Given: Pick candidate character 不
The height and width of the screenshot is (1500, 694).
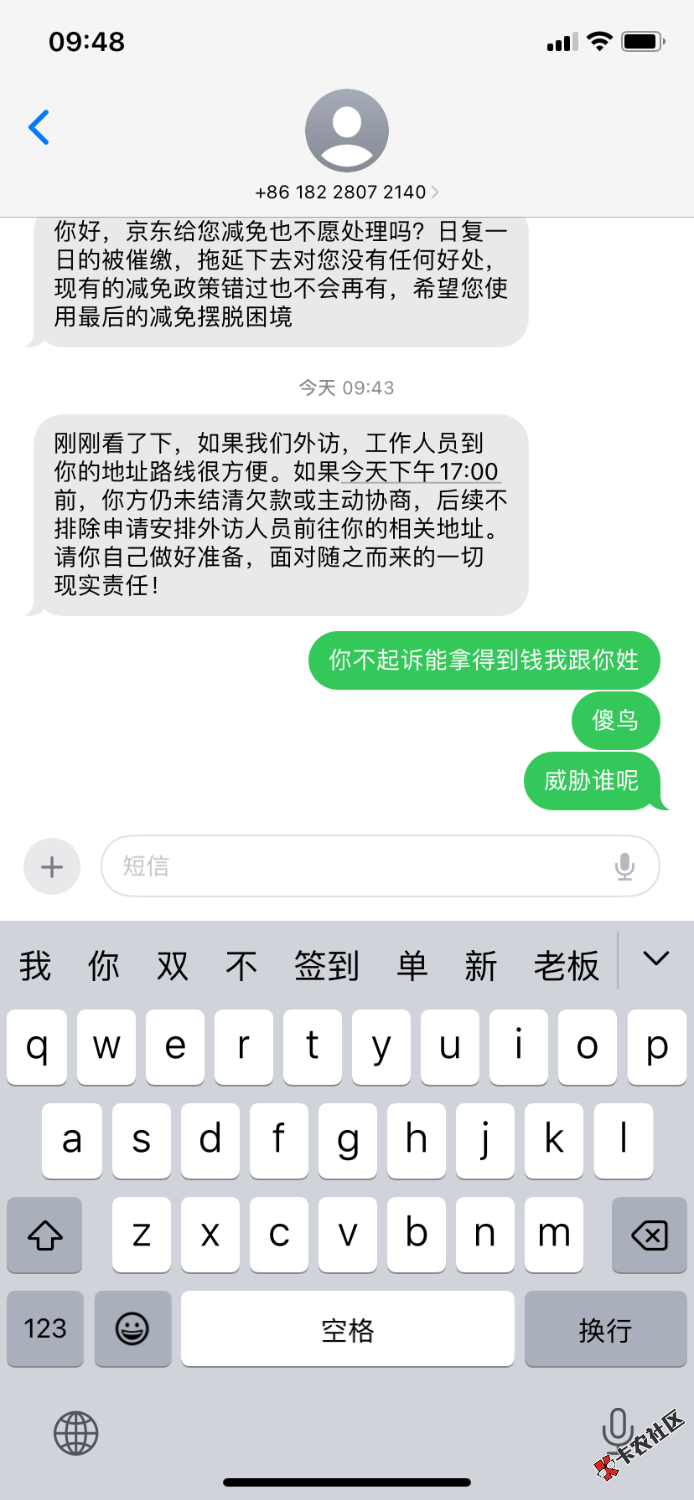Looking at the screenshot, I should click(x=241, y=966).
